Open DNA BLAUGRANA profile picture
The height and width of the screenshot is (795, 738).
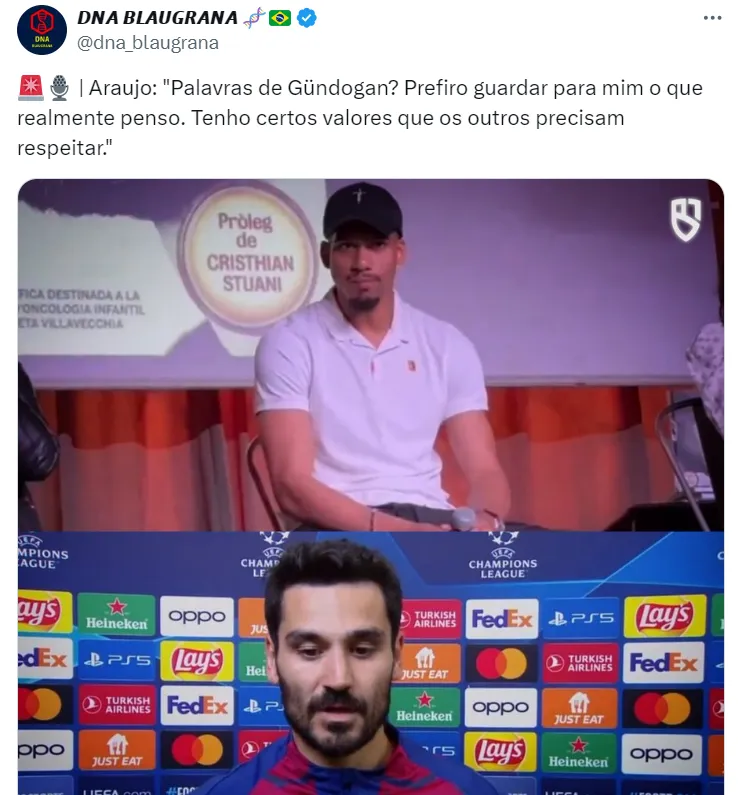coord(42,29)
